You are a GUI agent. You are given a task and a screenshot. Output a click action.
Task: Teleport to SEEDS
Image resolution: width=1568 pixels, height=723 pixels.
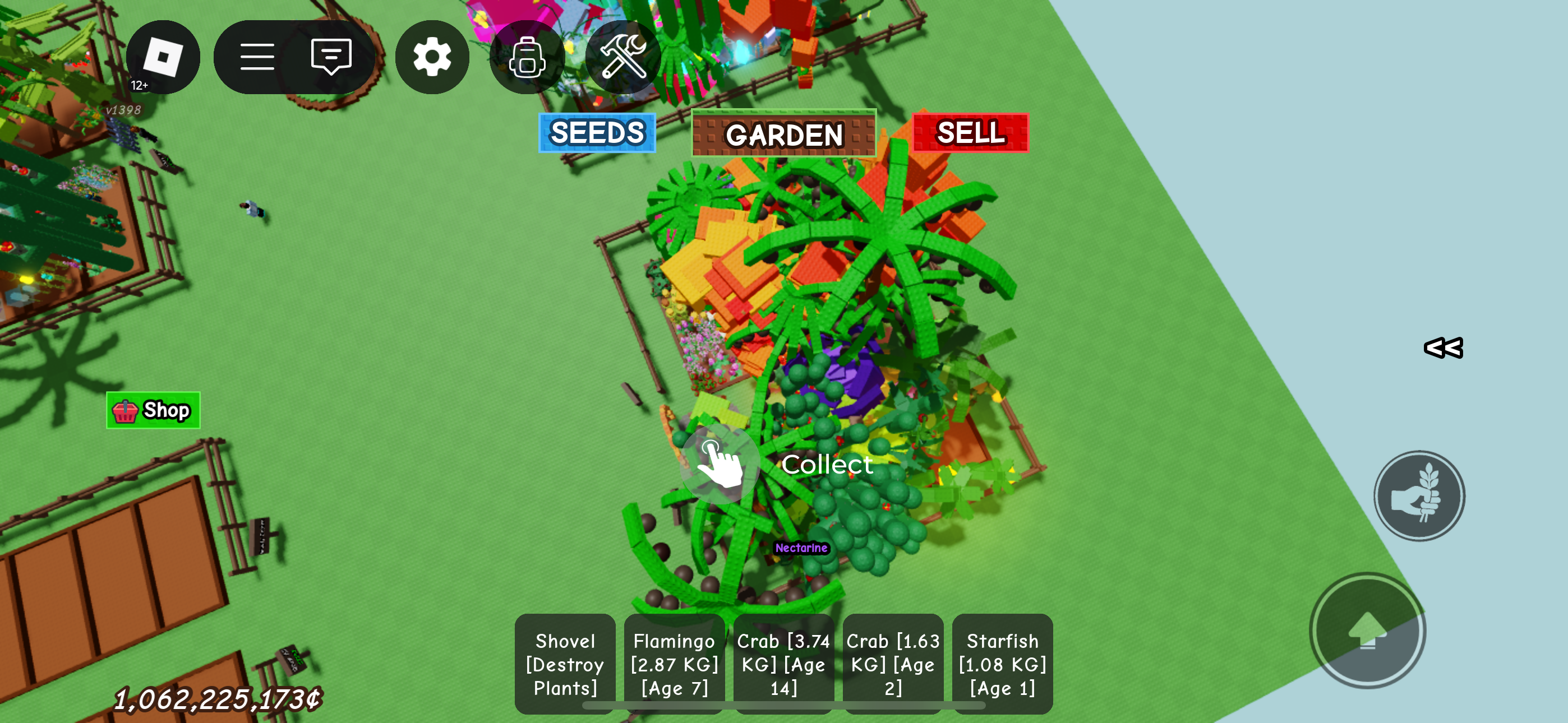[x=597, y=133]
